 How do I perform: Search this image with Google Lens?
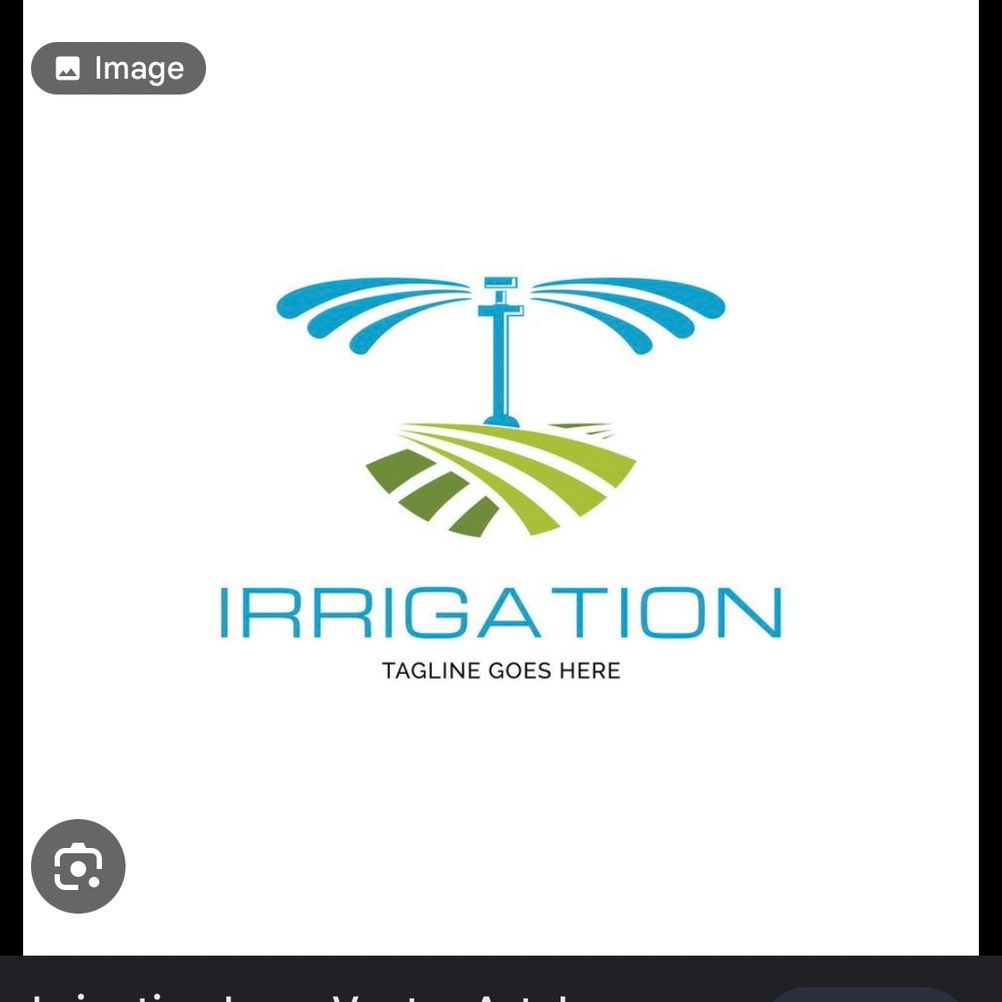[78, 866]
